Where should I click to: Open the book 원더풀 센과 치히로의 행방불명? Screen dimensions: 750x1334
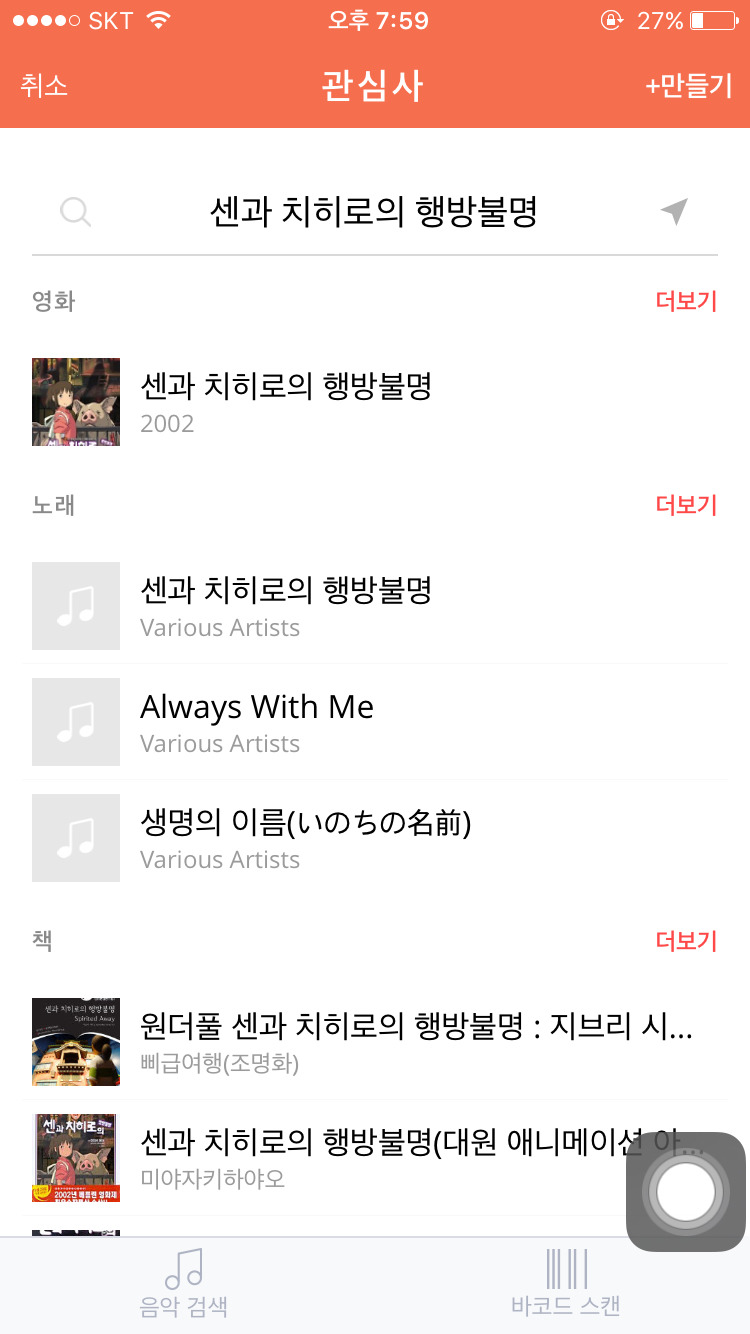[x=380, y=1042]
